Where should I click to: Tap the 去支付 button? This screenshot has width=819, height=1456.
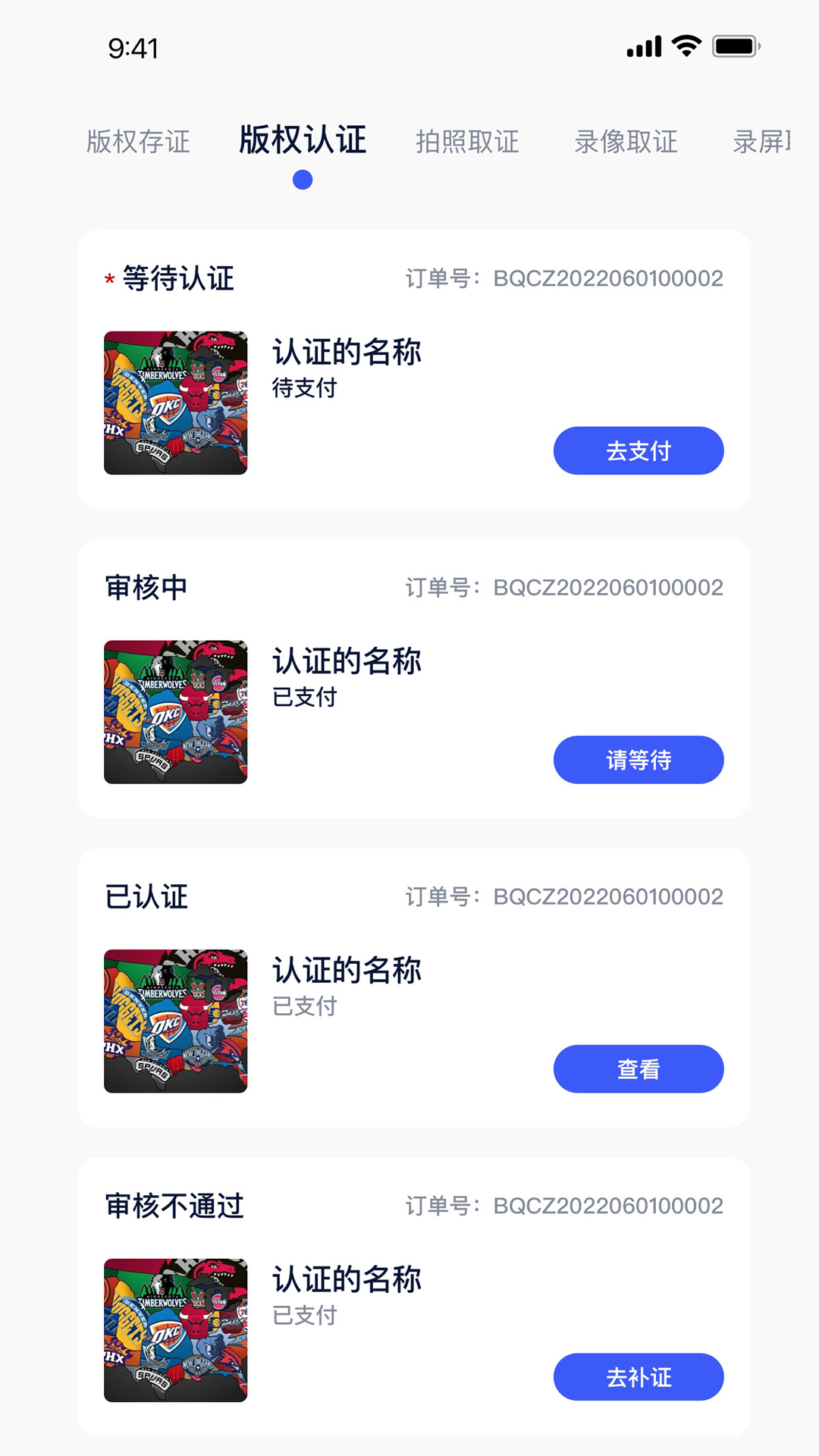(x=639, y=450)
